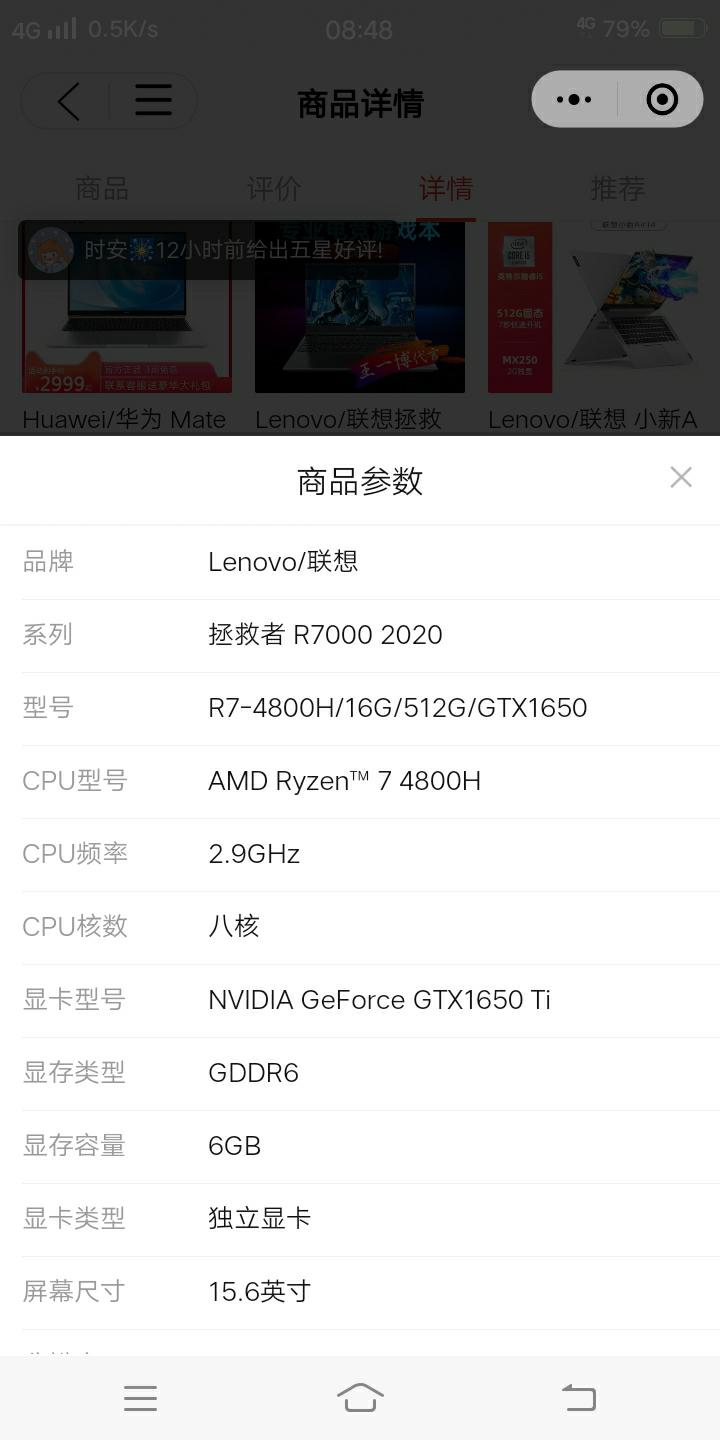Close the 商品参数 panel
This screenshot has height=1440, width=720.
click(681, 477)
